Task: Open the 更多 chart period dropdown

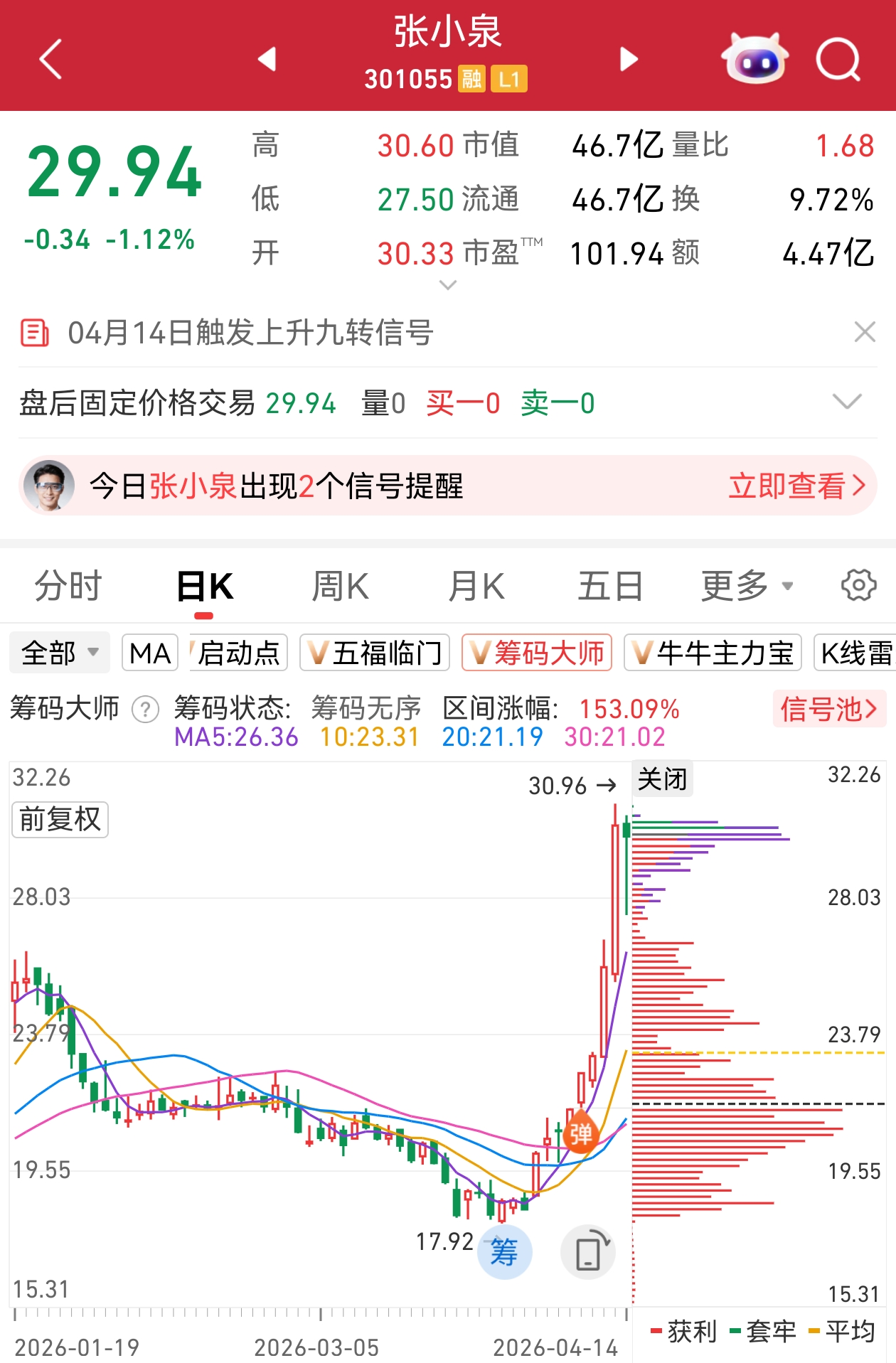Action: pos(746,587)
